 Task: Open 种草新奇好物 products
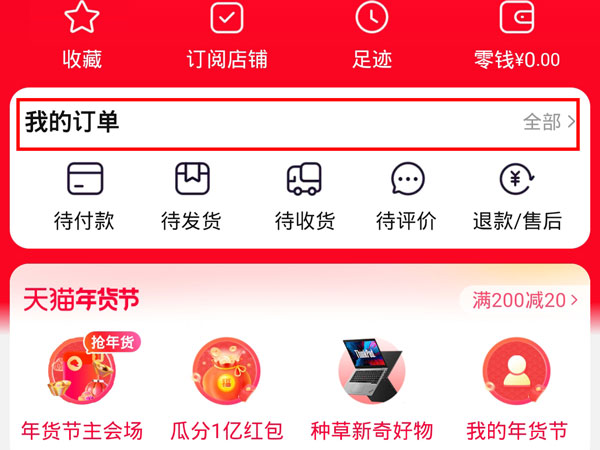coord(372,390)
